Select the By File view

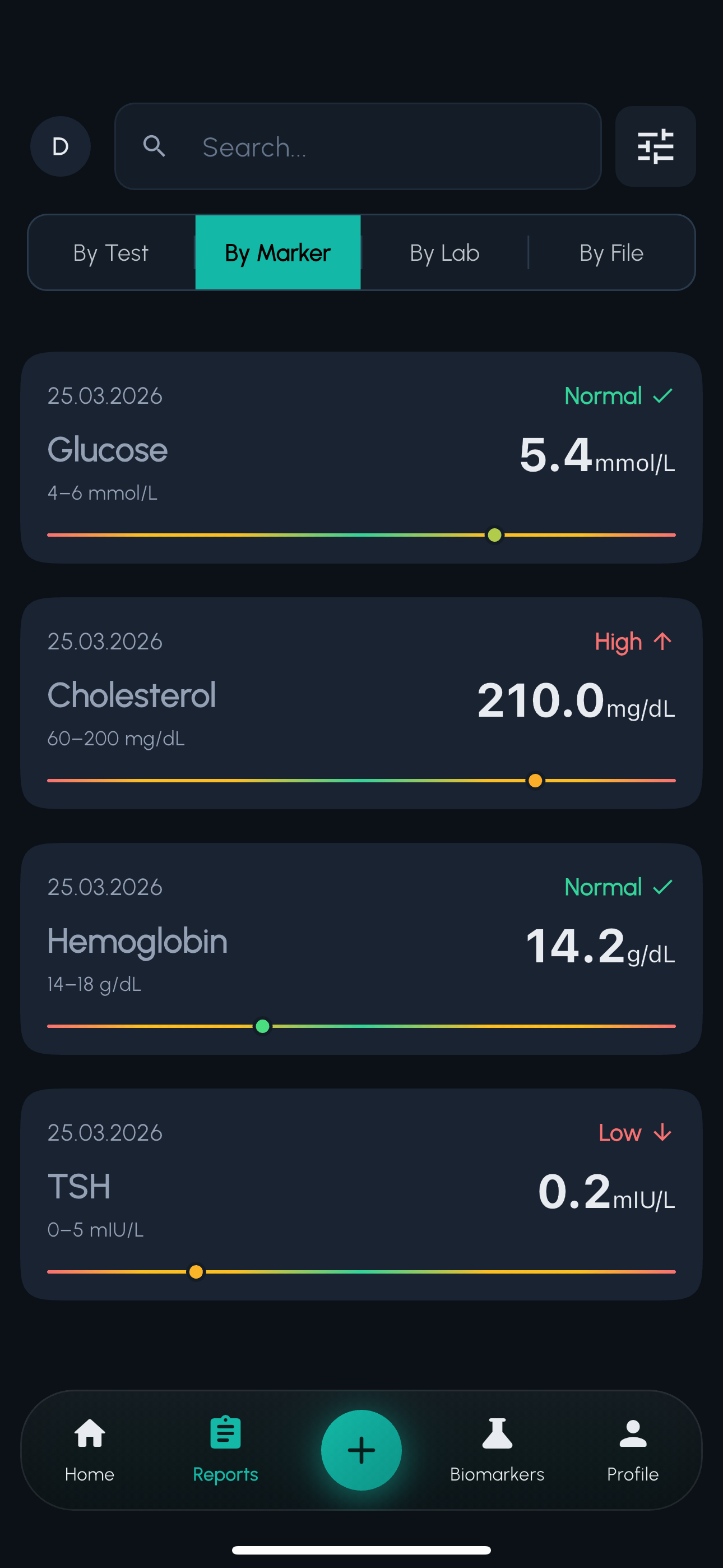(611, 252)
